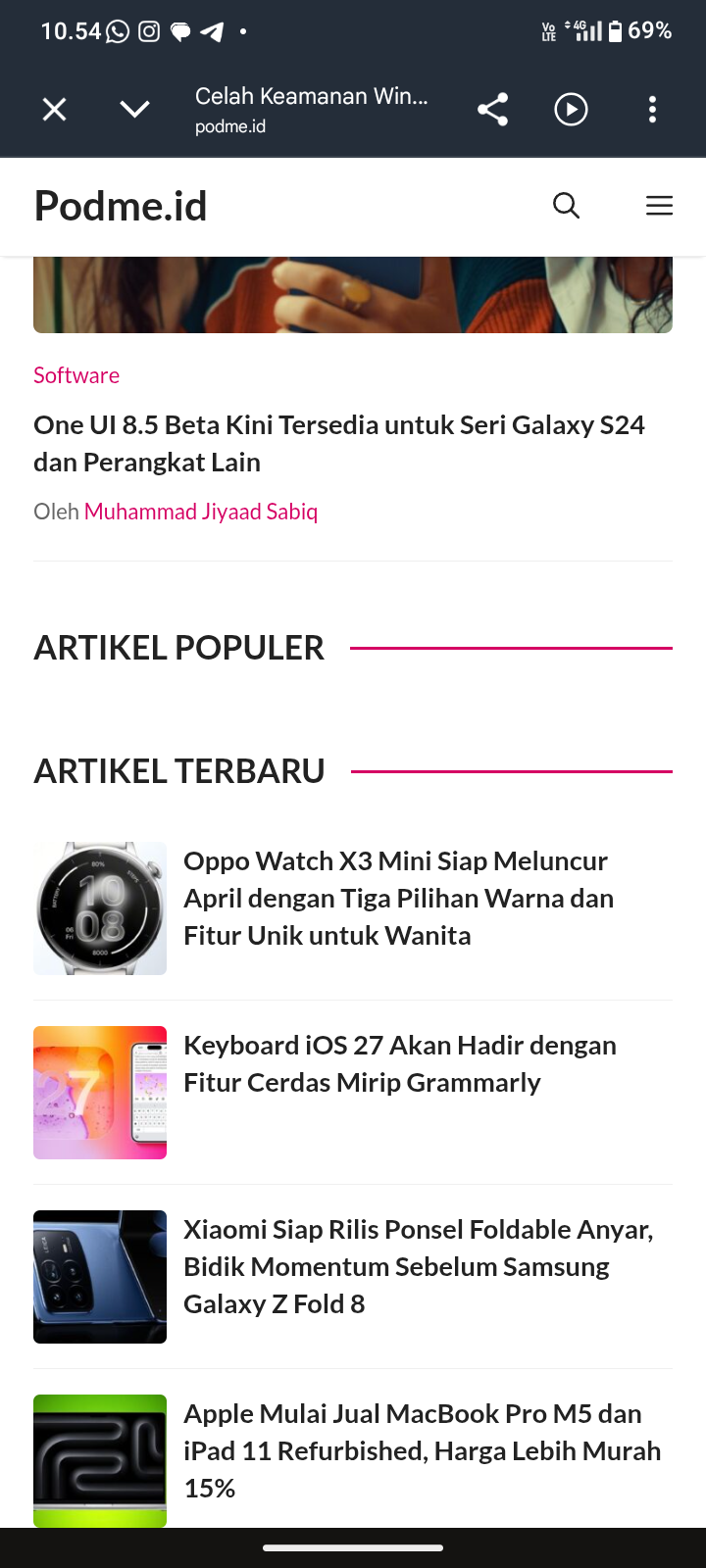Open the Podme.id site search
This screenshot has height=1568, width=706.
[x=566, y=206]
